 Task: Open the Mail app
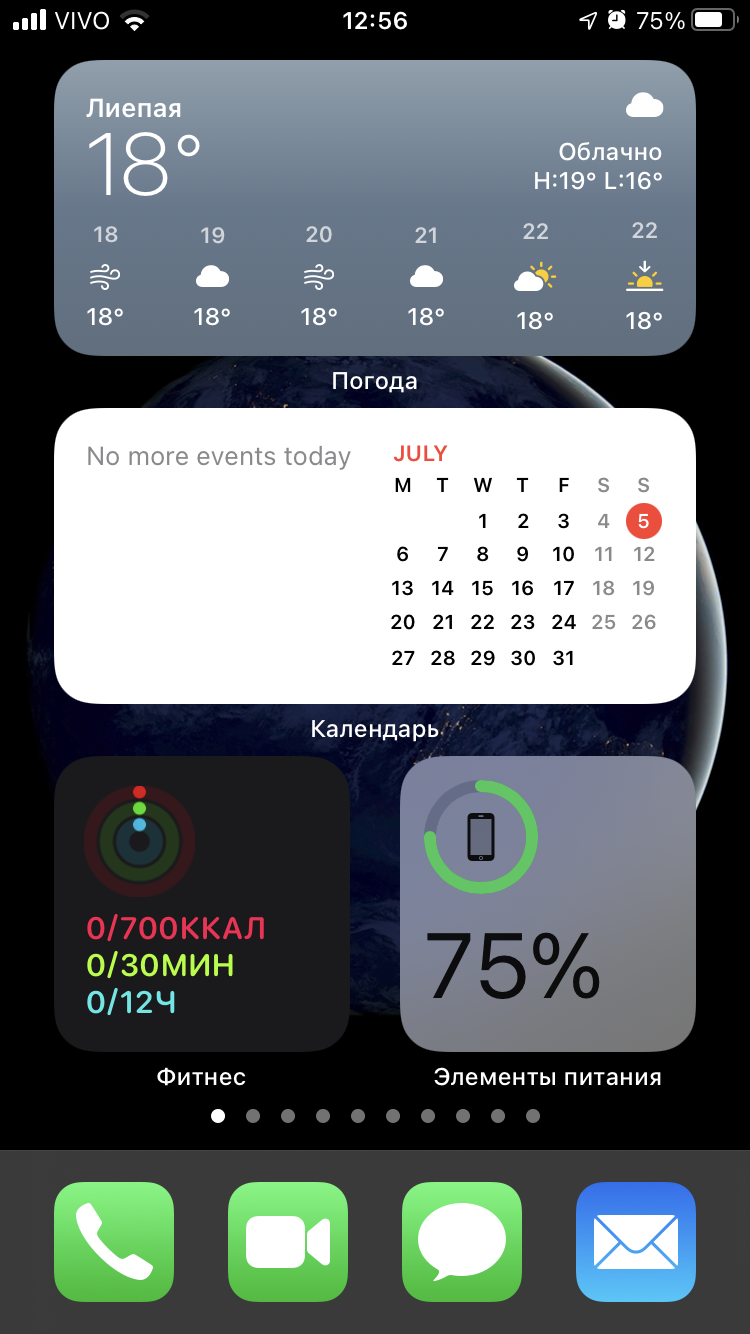point(635,1241)
